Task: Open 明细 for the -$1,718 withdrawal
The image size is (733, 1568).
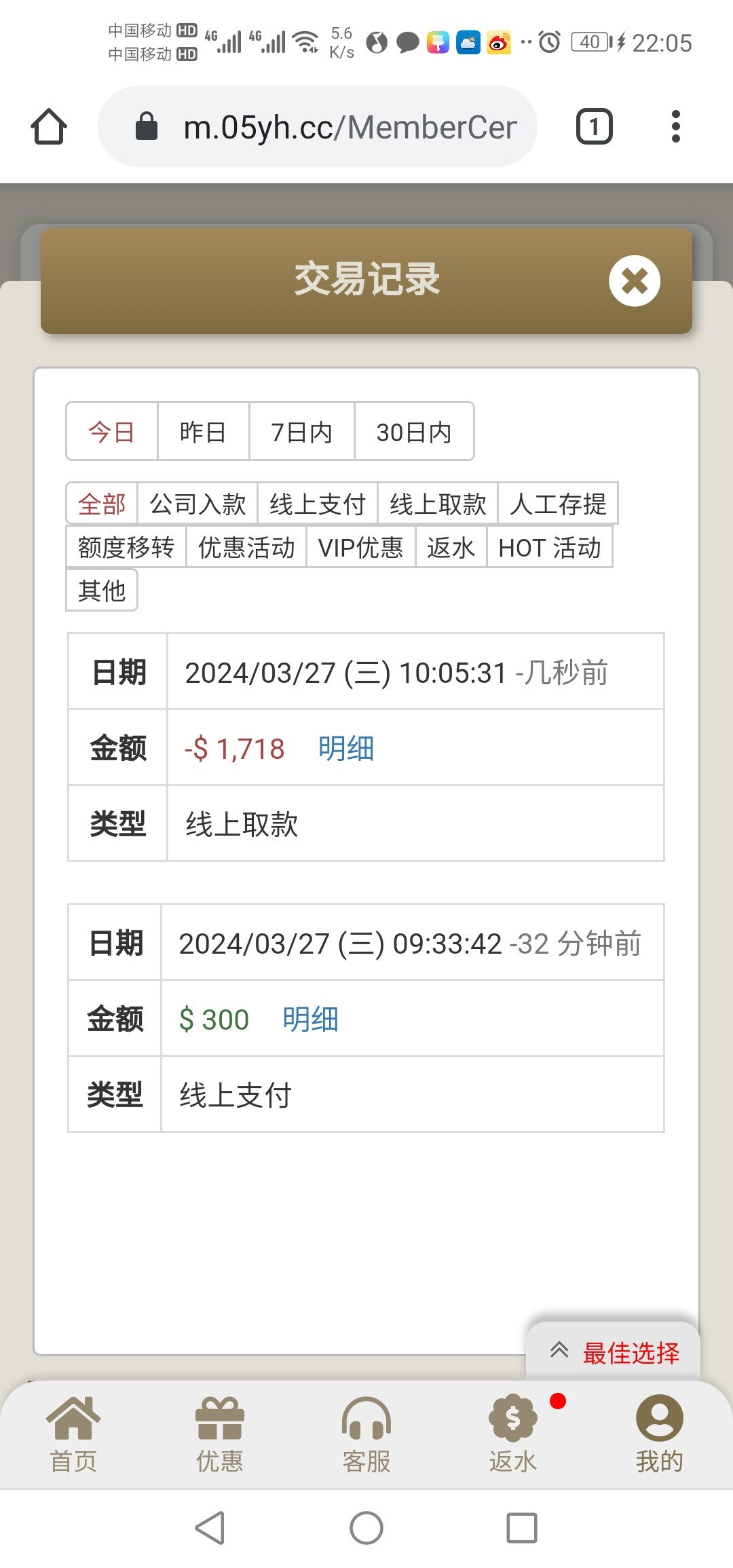Action: click(x=346, y=749)
